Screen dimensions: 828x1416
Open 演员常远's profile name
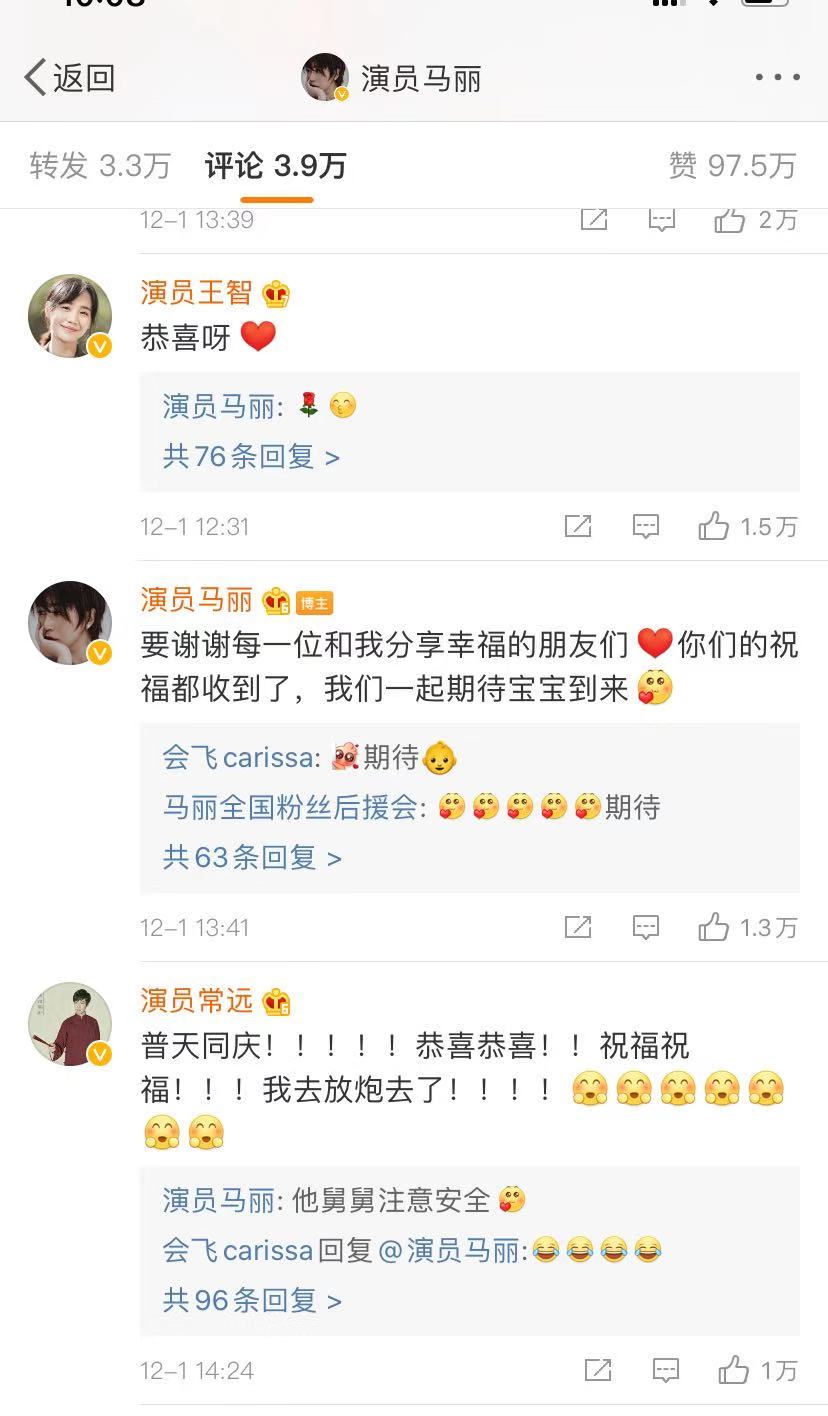pyautogui.click(x=197, y=1000)
